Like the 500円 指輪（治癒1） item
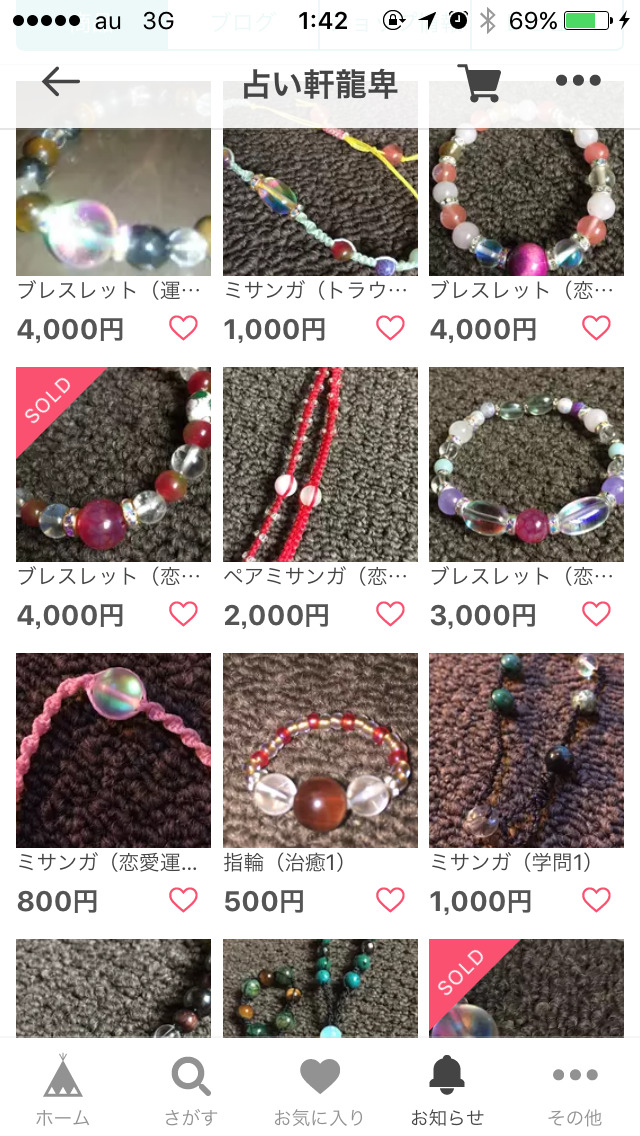640x1136 pixels. click(x=390, y=899)
